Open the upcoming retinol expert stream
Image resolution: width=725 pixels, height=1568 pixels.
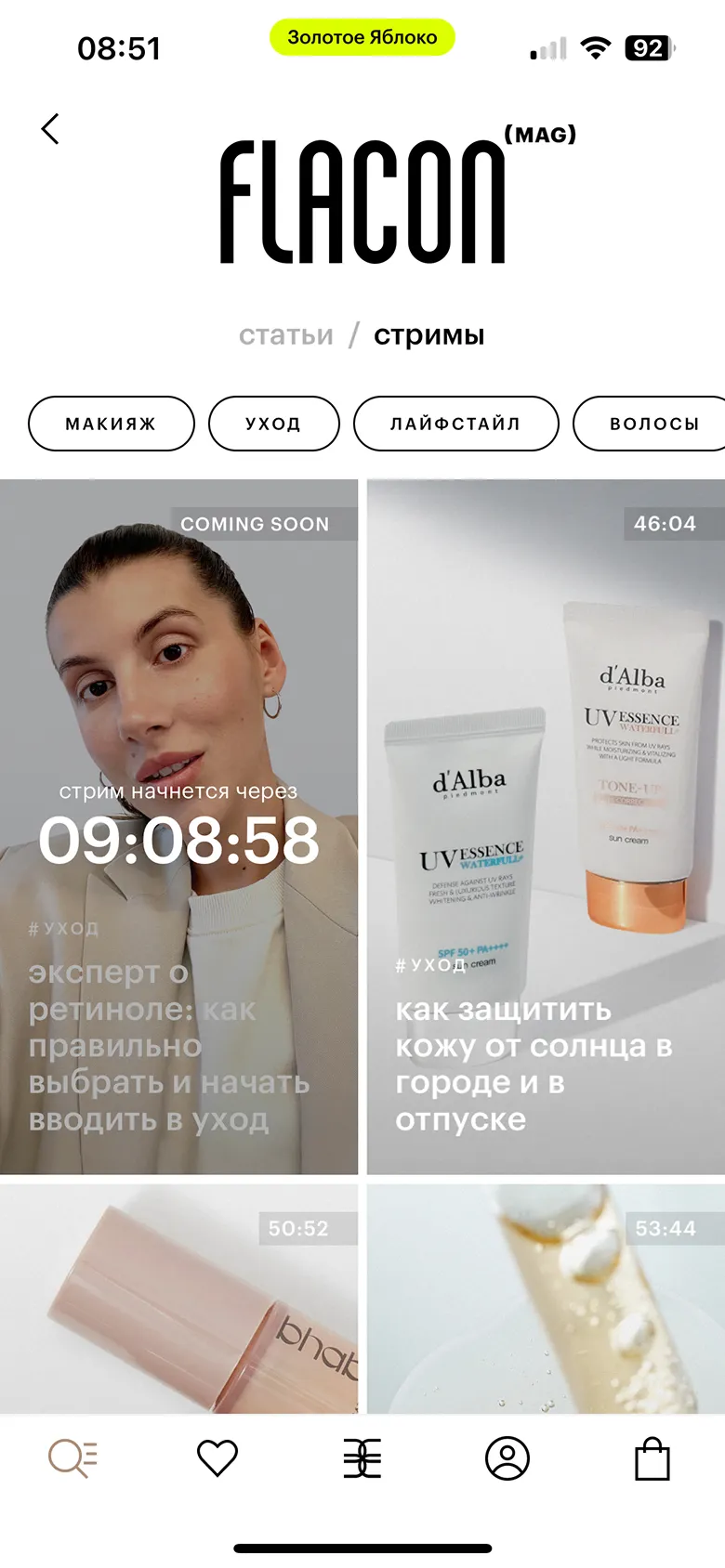[x=178, y=827]
